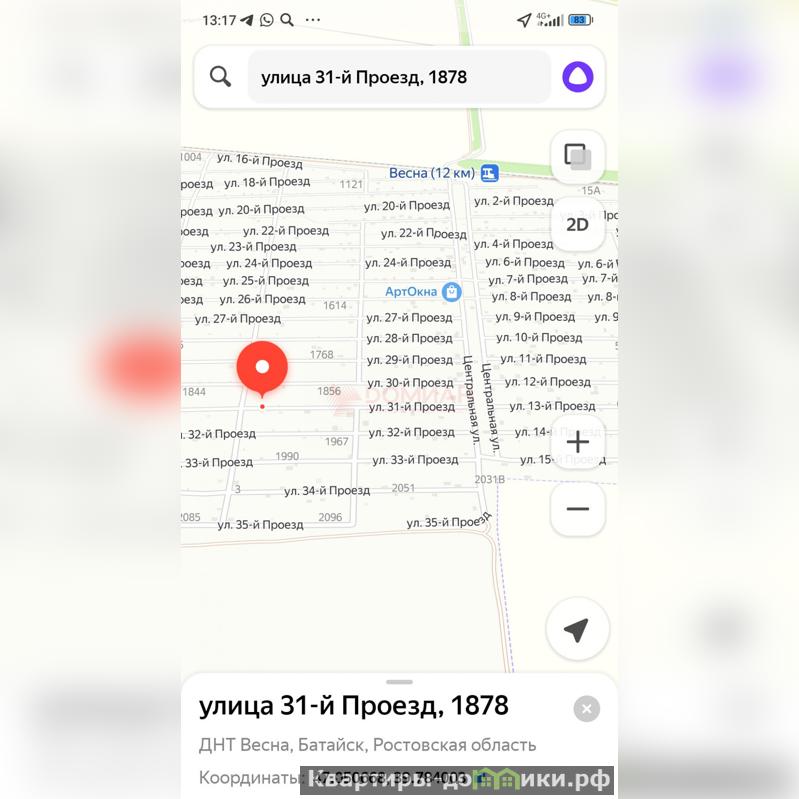Screen dimensions: 799x799
Task: Tap the magnifier search icon
Action: (220, 77)
